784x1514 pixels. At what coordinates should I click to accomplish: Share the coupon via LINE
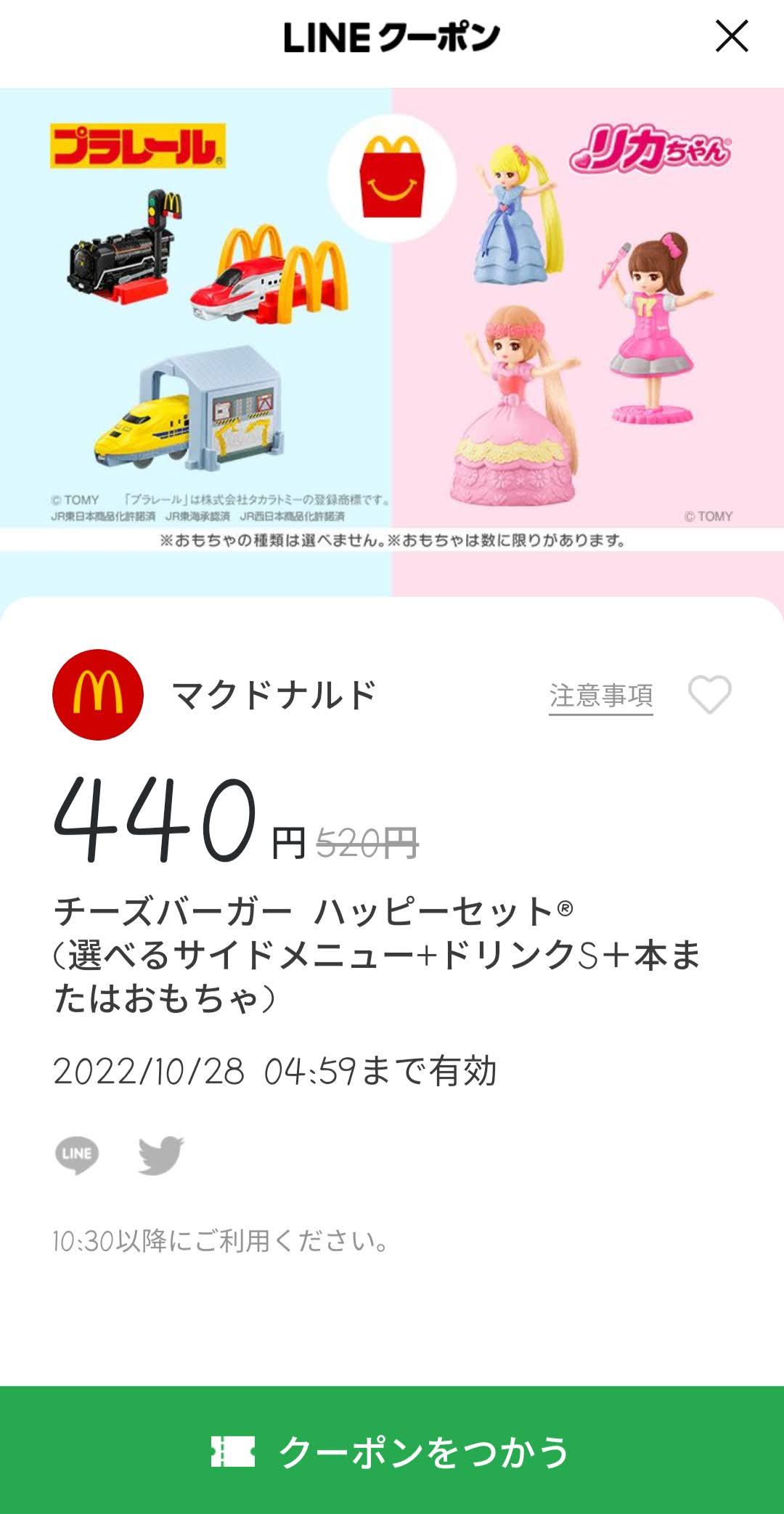77,1155
